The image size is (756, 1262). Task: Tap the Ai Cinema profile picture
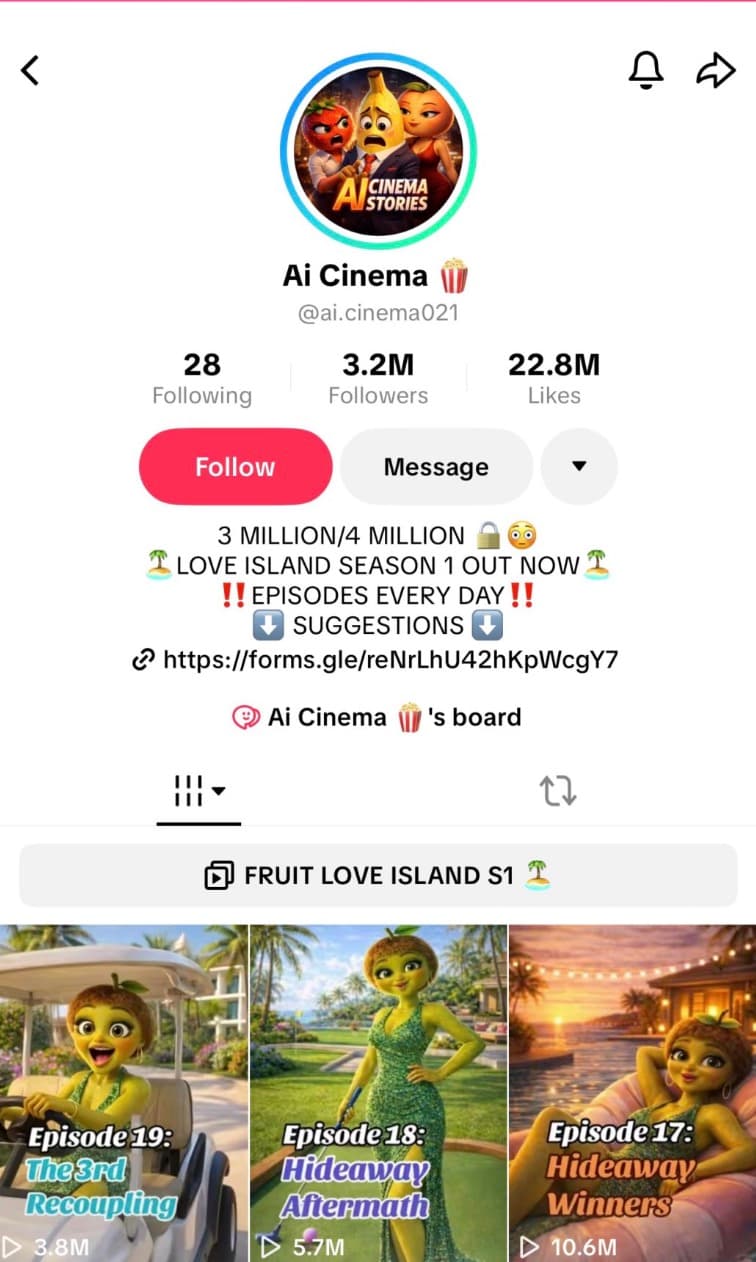coord(378,150)
